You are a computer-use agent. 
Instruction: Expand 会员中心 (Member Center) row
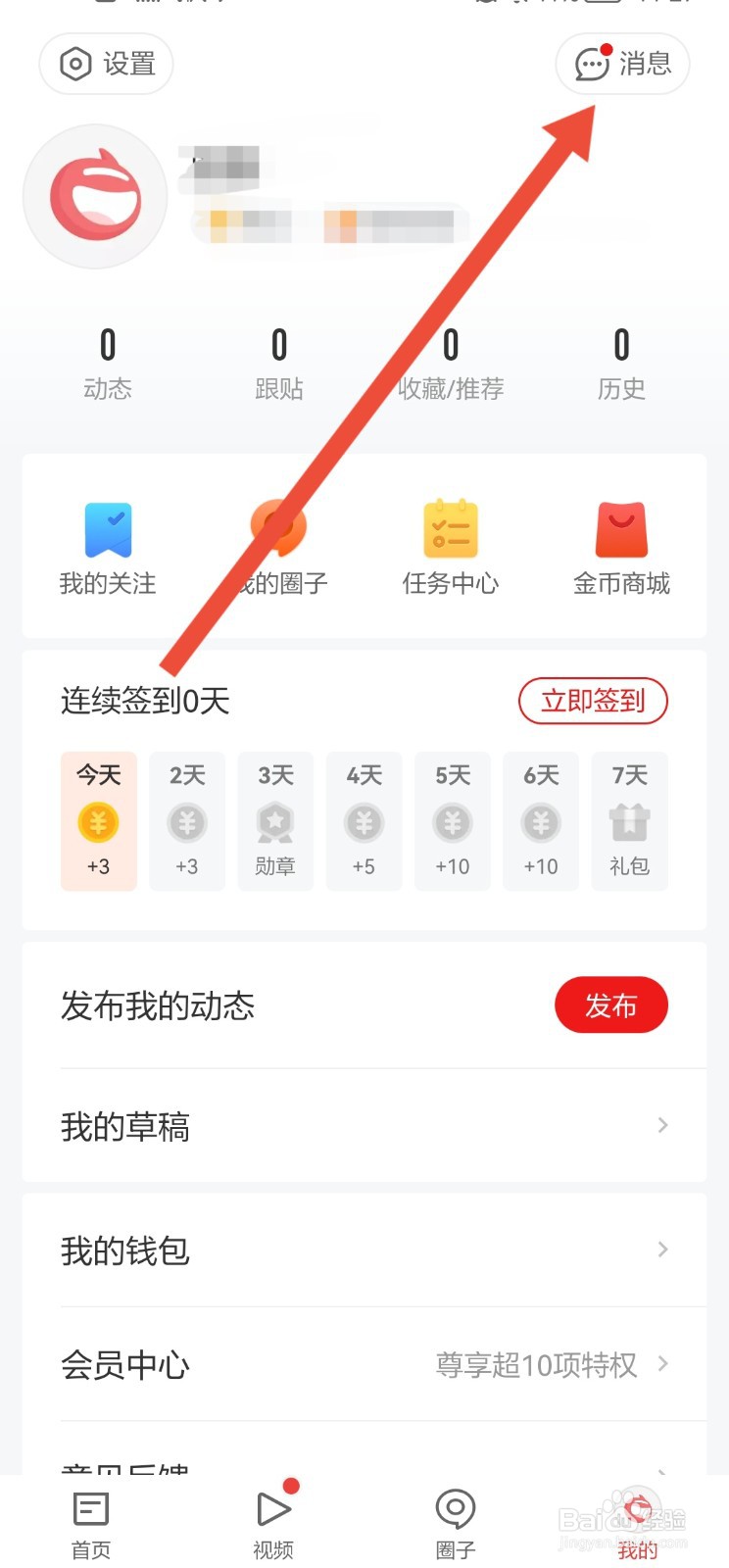click(363, 1365)
